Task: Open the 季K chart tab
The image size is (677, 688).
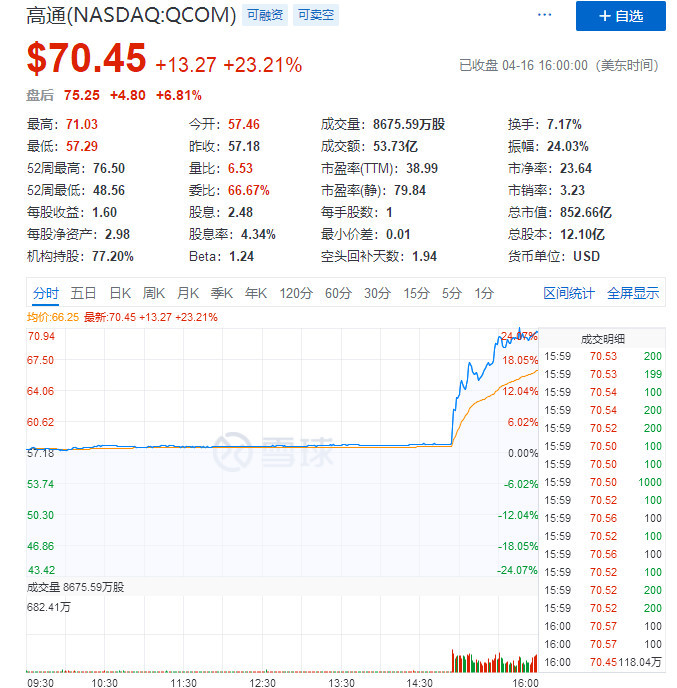Action: [x=222, y=293]
